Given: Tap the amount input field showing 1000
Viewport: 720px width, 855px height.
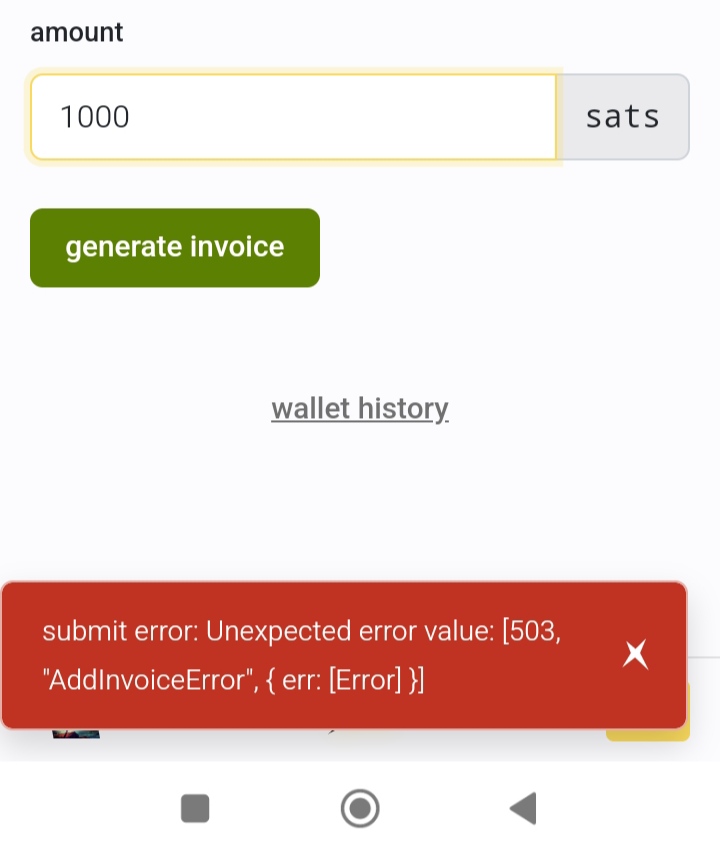Looking at the screenshot, I should pos(292,117).
